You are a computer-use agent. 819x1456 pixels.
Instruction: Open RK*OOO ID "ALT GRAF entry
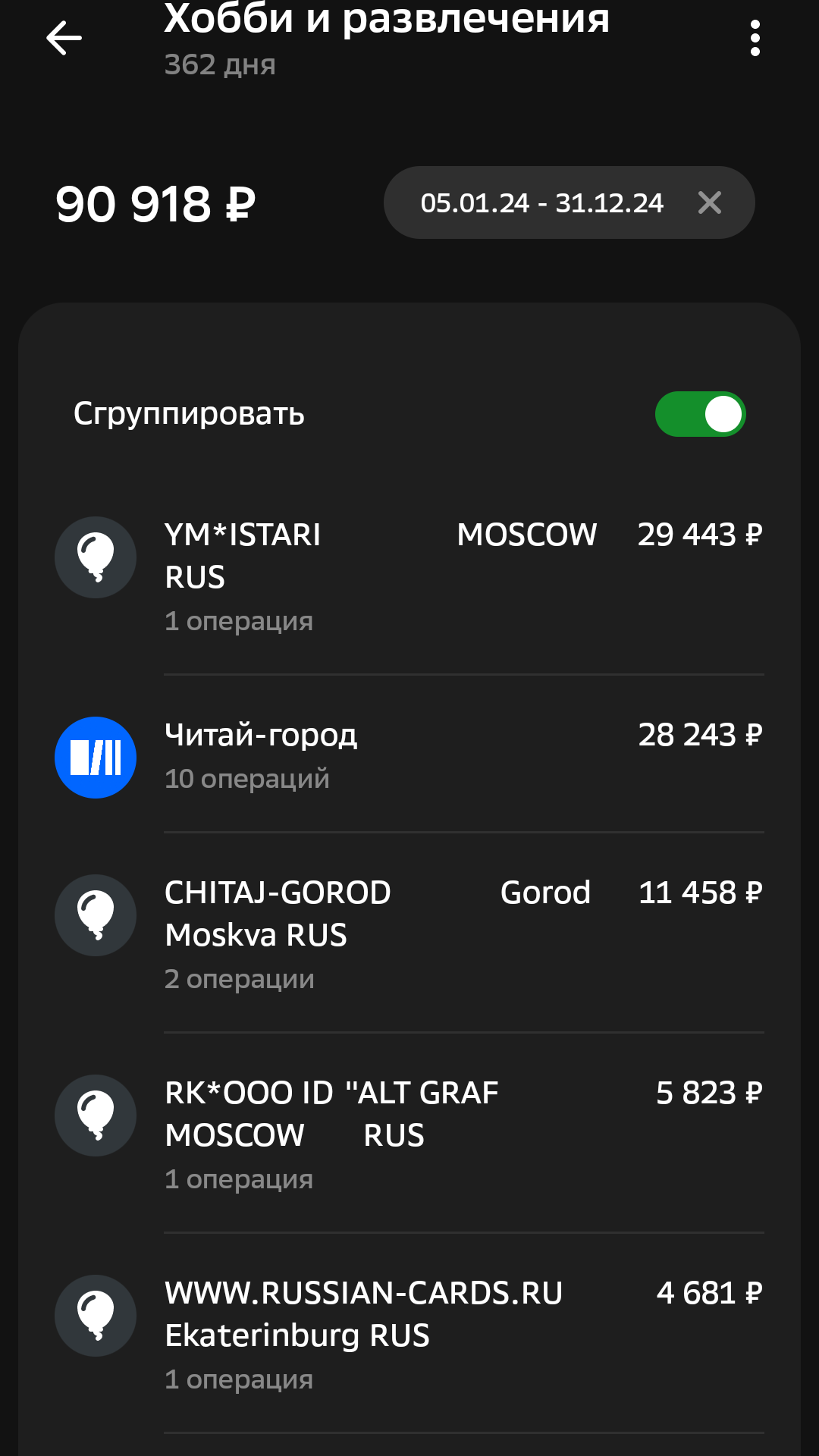(409, 1134)
